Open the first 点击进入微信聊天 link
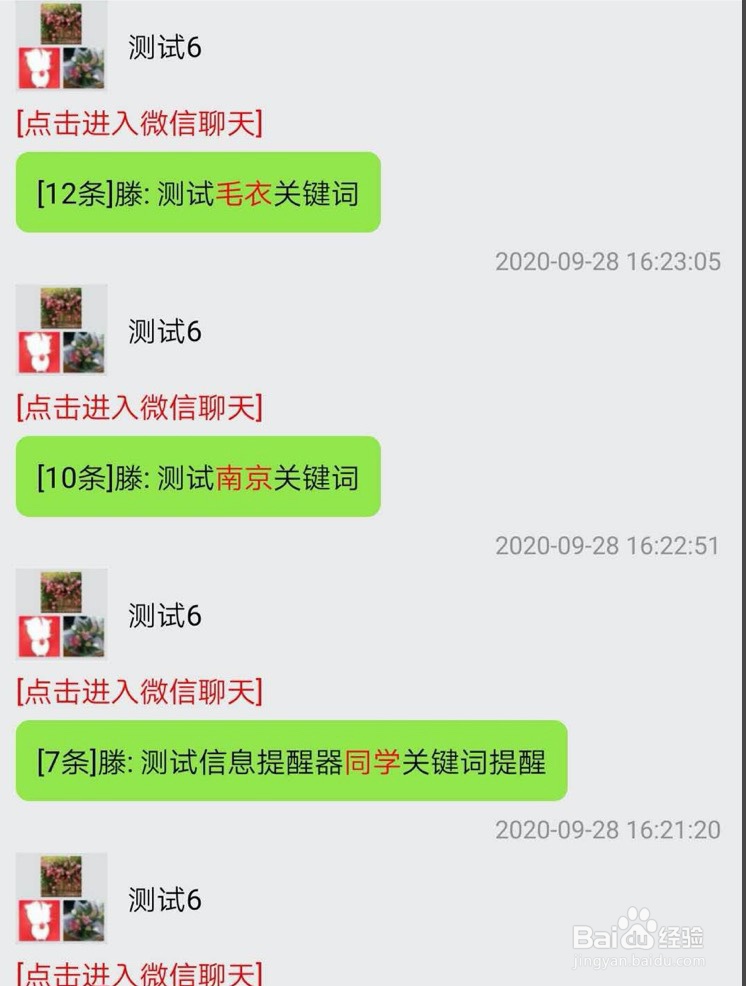 click(x=138, y=124)
